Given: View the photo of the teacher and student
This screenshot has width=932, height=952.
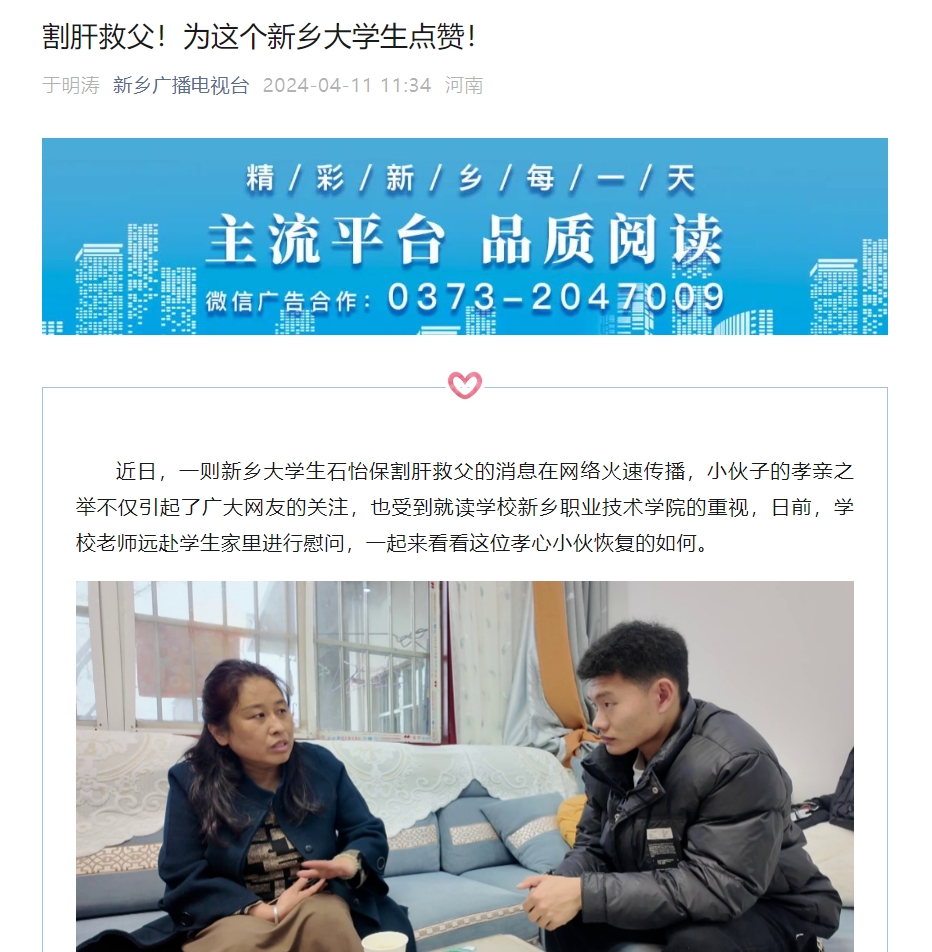Looking at the screenshot, I should pyautogui.click(x=464, y=765).
